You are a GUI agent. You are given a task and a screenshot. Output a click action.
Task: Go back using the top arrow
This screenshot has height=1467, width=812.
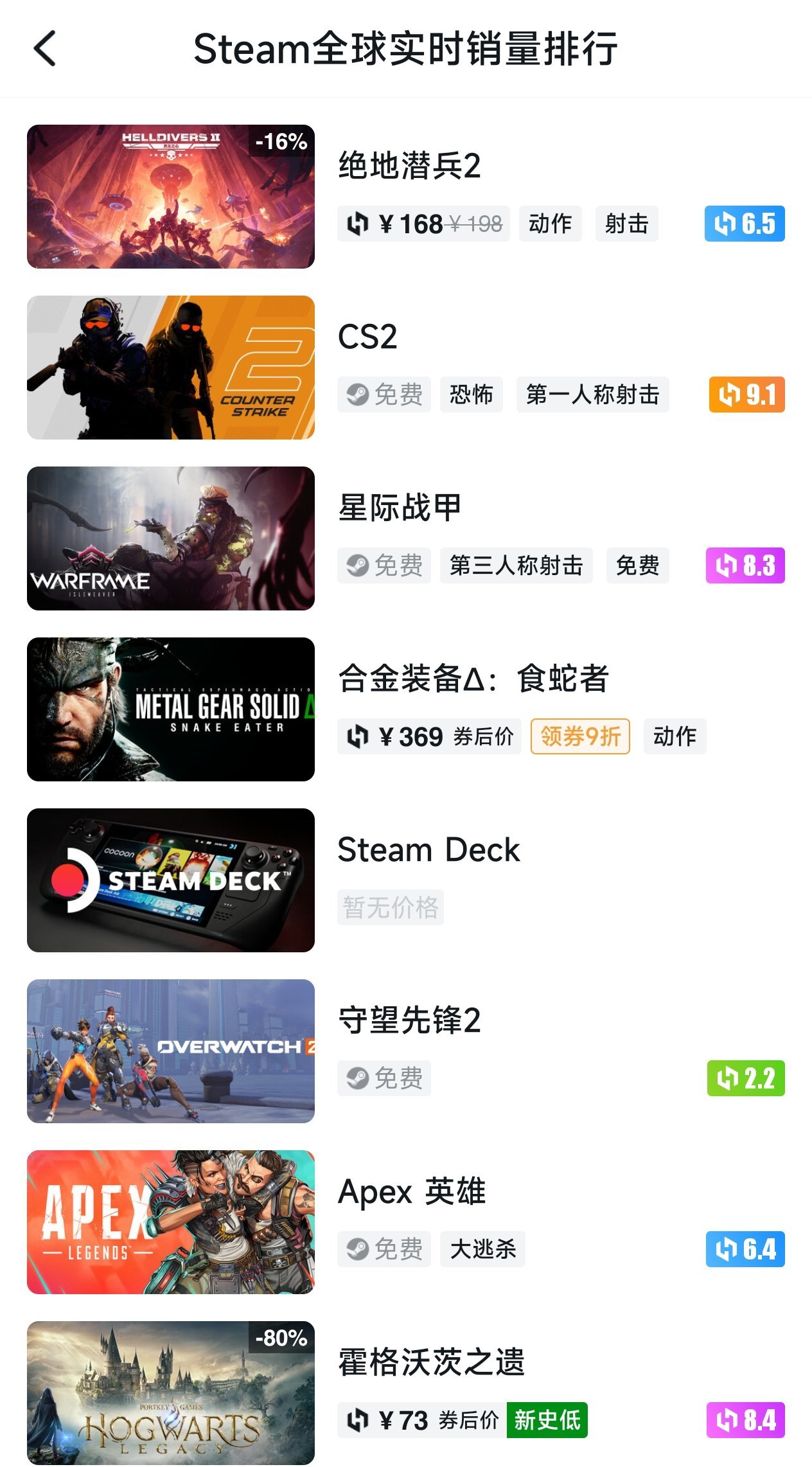[45, 49]
